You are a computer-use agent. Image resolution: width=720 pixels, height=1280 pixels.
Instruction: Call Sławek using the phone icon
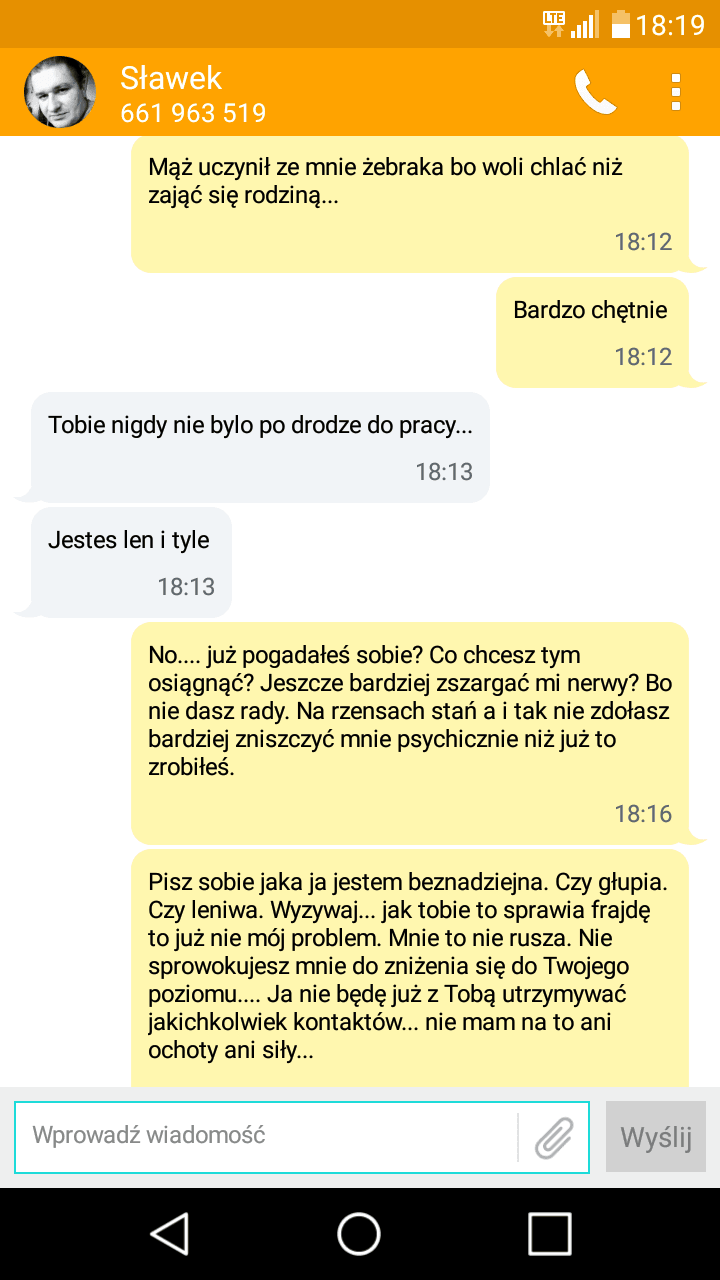point(595,92)
